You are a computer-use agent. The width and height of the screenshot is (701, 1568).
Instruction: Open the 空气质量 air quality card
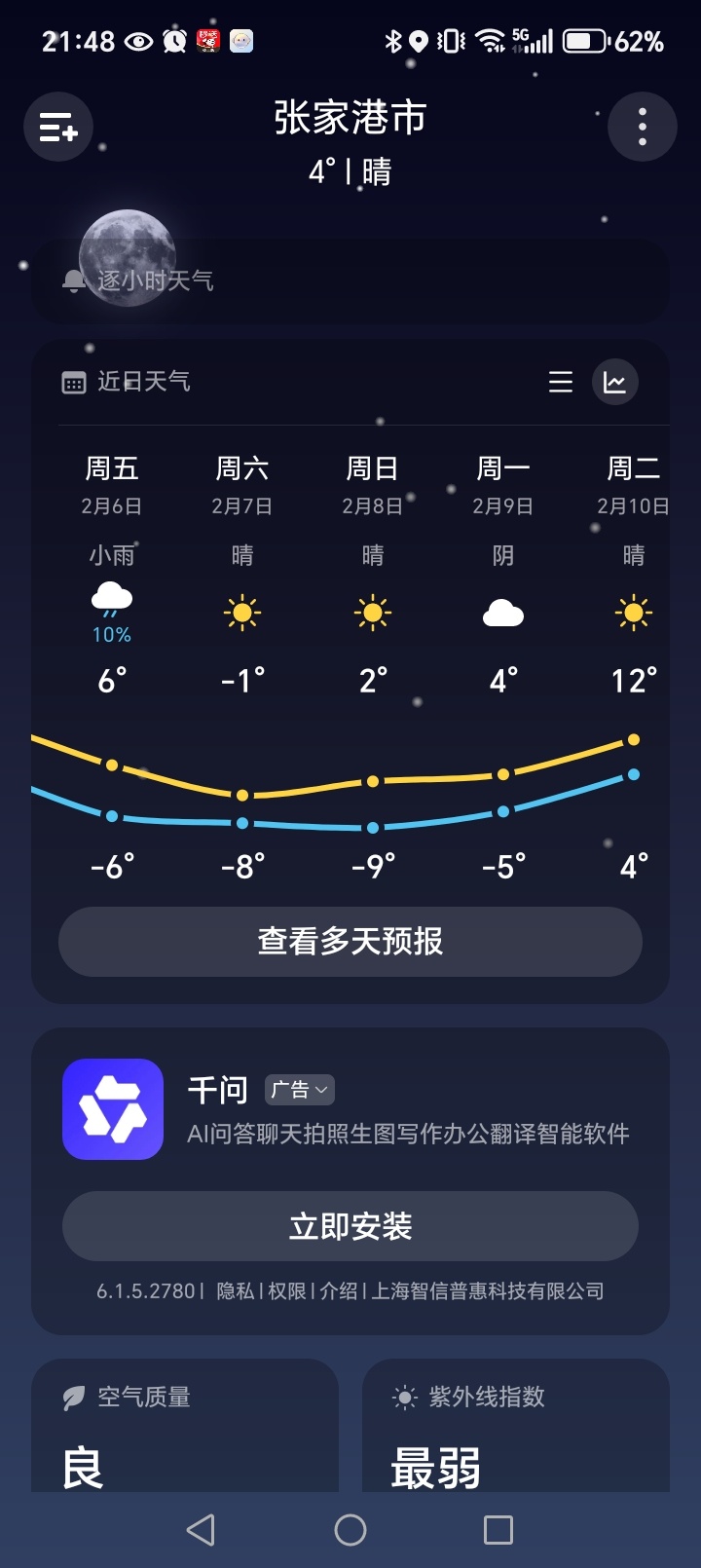pyautogui.click(x=185, y=1427)
